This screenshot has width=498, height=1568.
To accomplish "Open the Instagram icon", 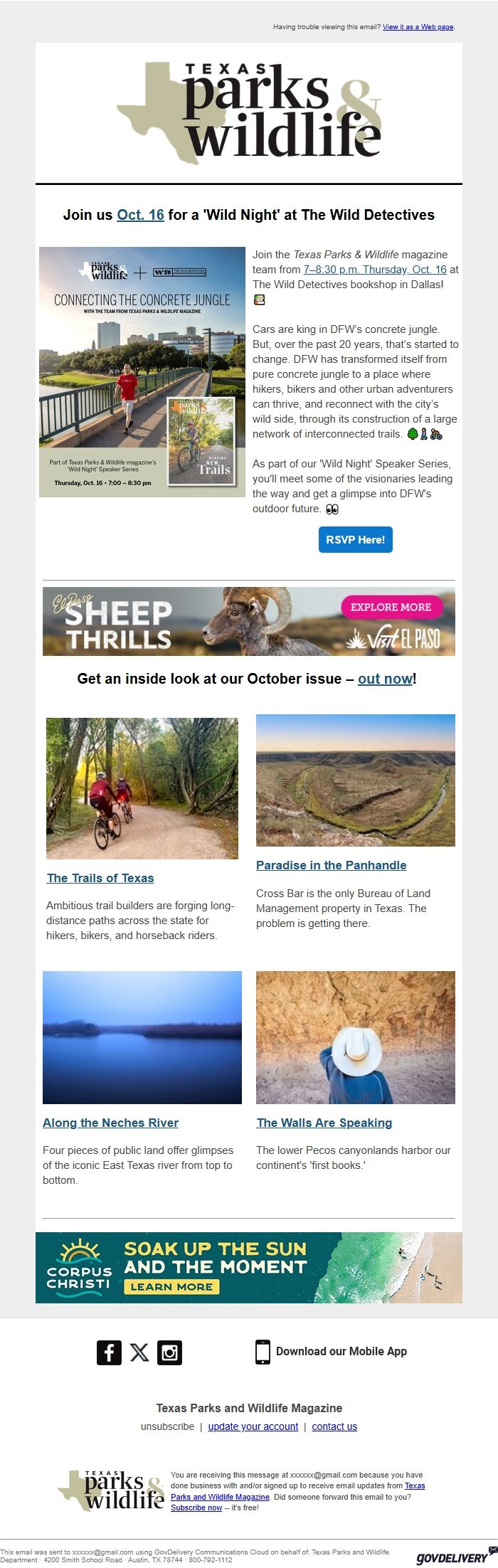I will pyautogui.click(x=169, y=1352).
